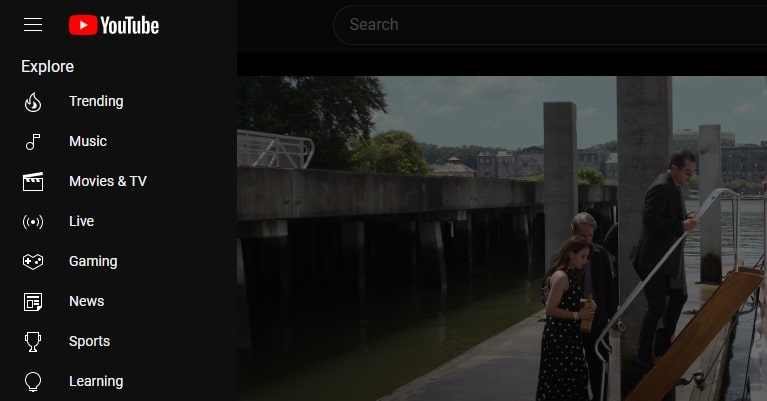This screenshot has width=767, height=401.
Task: Select Sports from Explore
Action: (x=89, y=341)
